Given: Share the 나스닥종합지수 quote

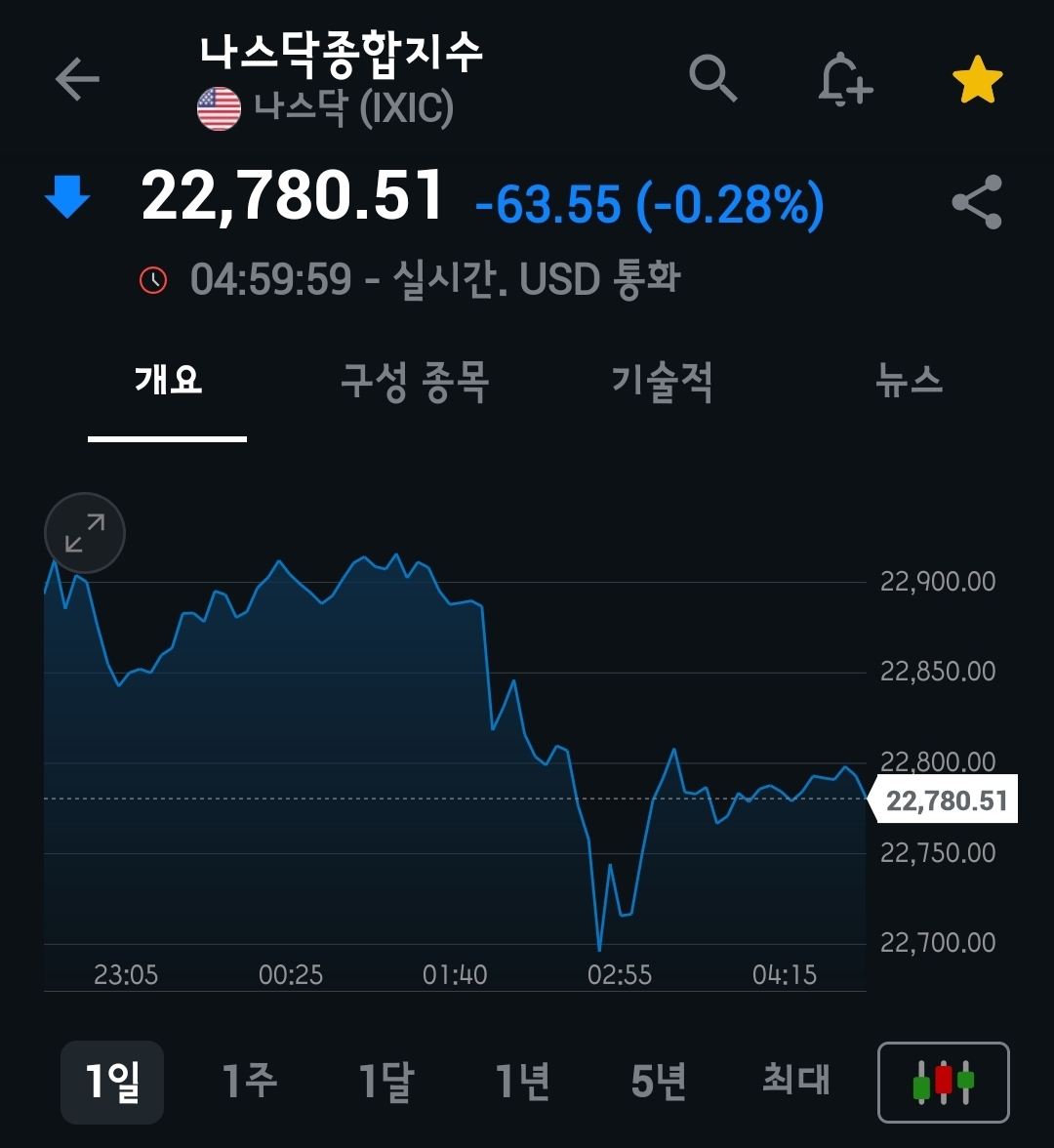Looking at the screenshot, I should (977, 202).
